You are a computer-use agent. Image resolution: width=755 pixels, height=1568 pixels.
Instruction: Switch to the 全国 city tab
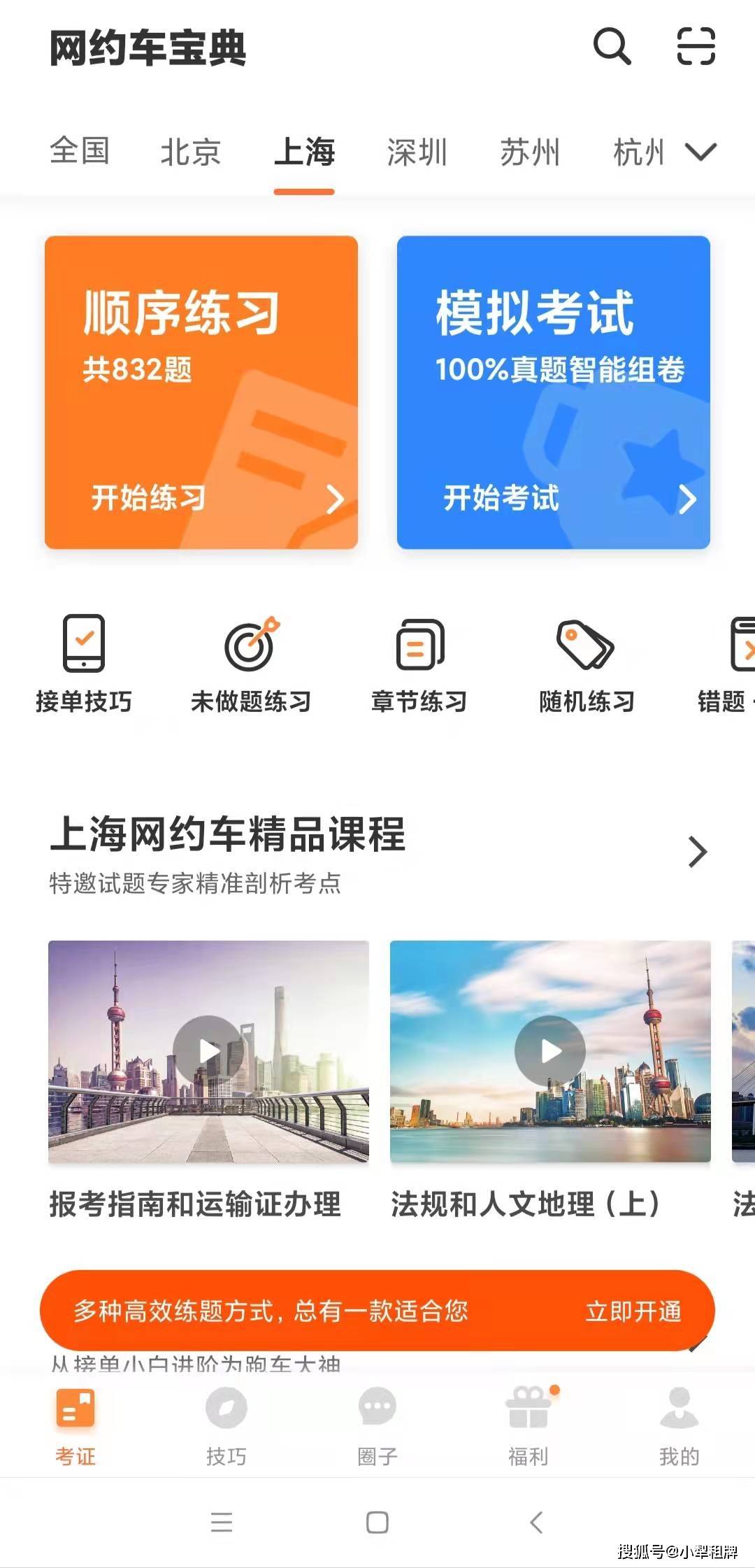[x=80, y=151]
